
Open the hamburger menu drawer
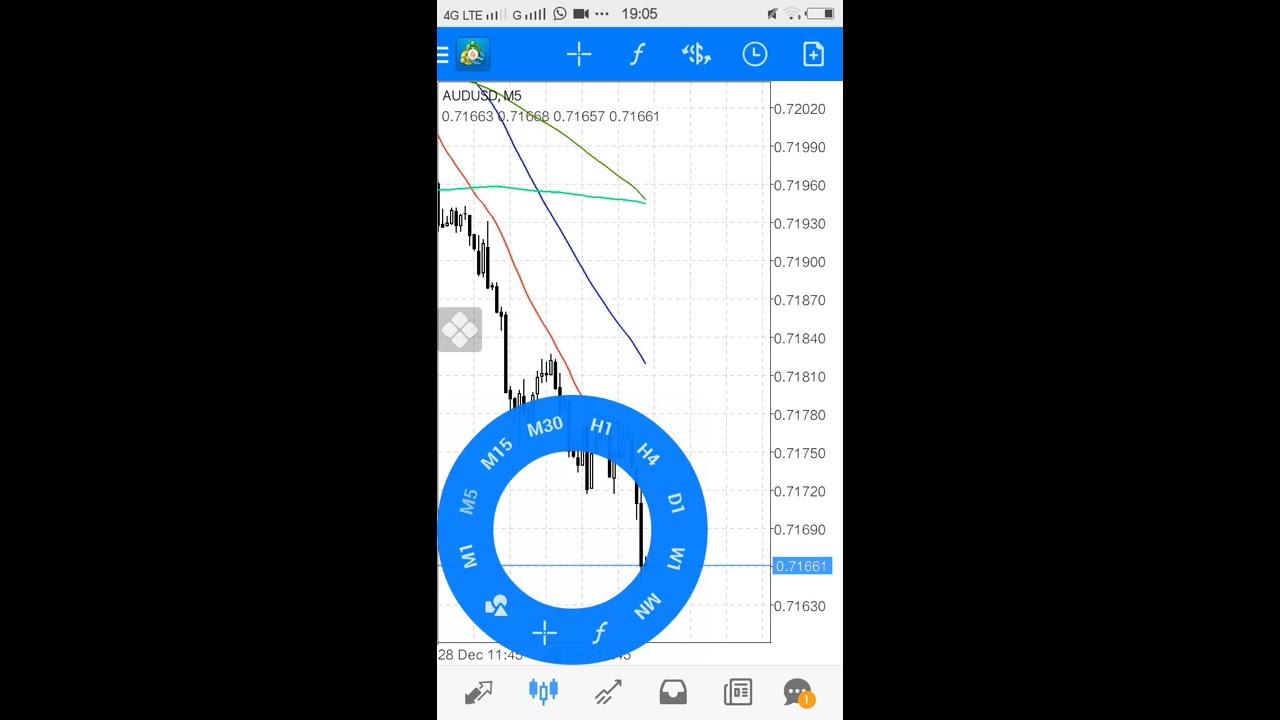point(443,55)
